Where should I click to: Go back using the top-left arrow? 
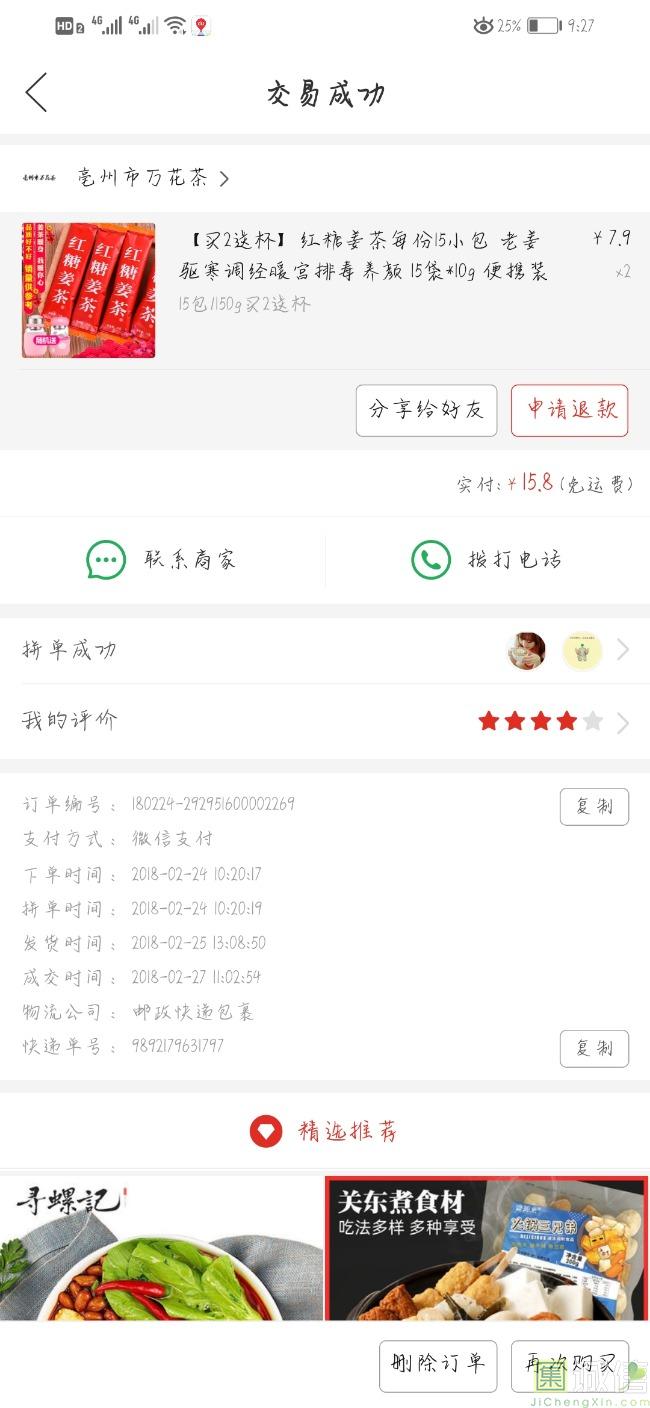pos(36,93)
